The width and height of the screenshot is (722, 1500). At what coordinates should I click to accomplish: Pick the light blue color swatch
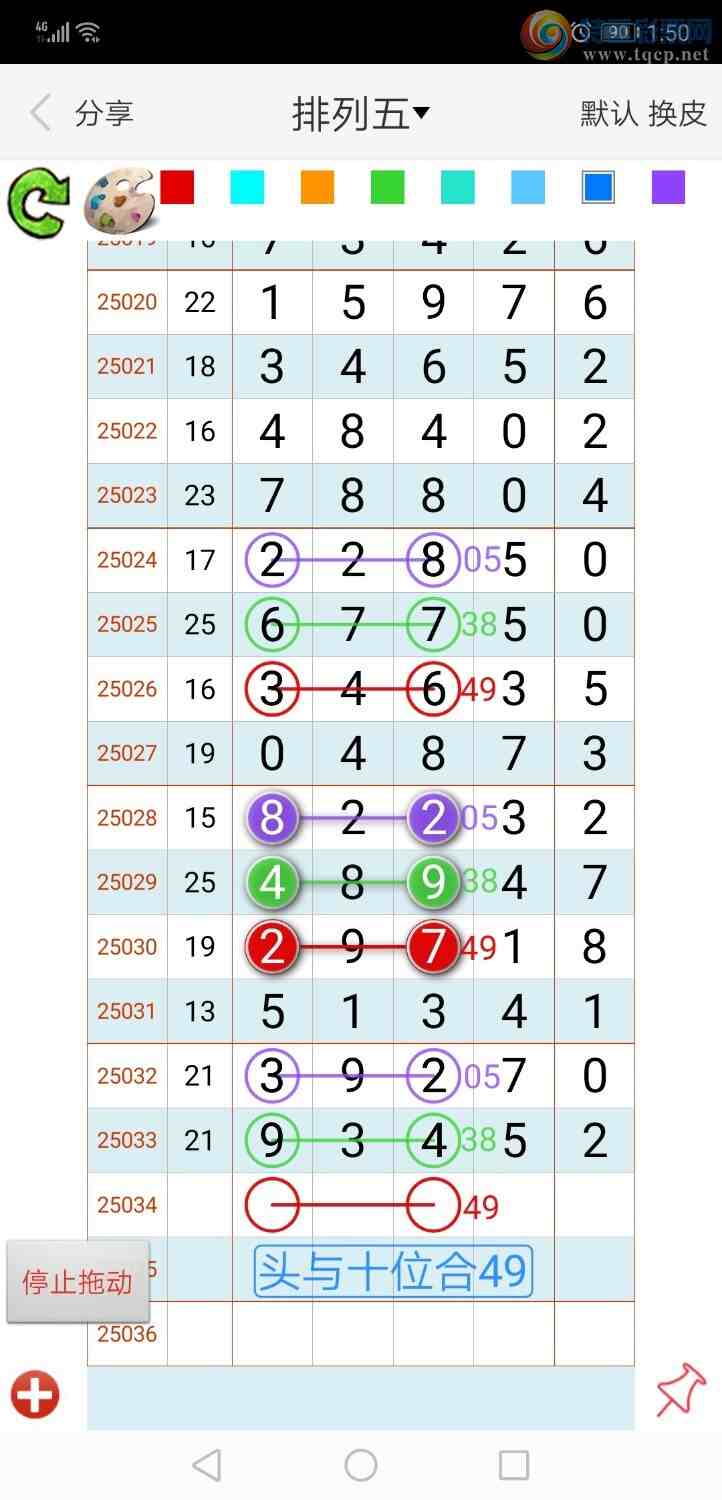pyautogui.click(x=528, y=187)
